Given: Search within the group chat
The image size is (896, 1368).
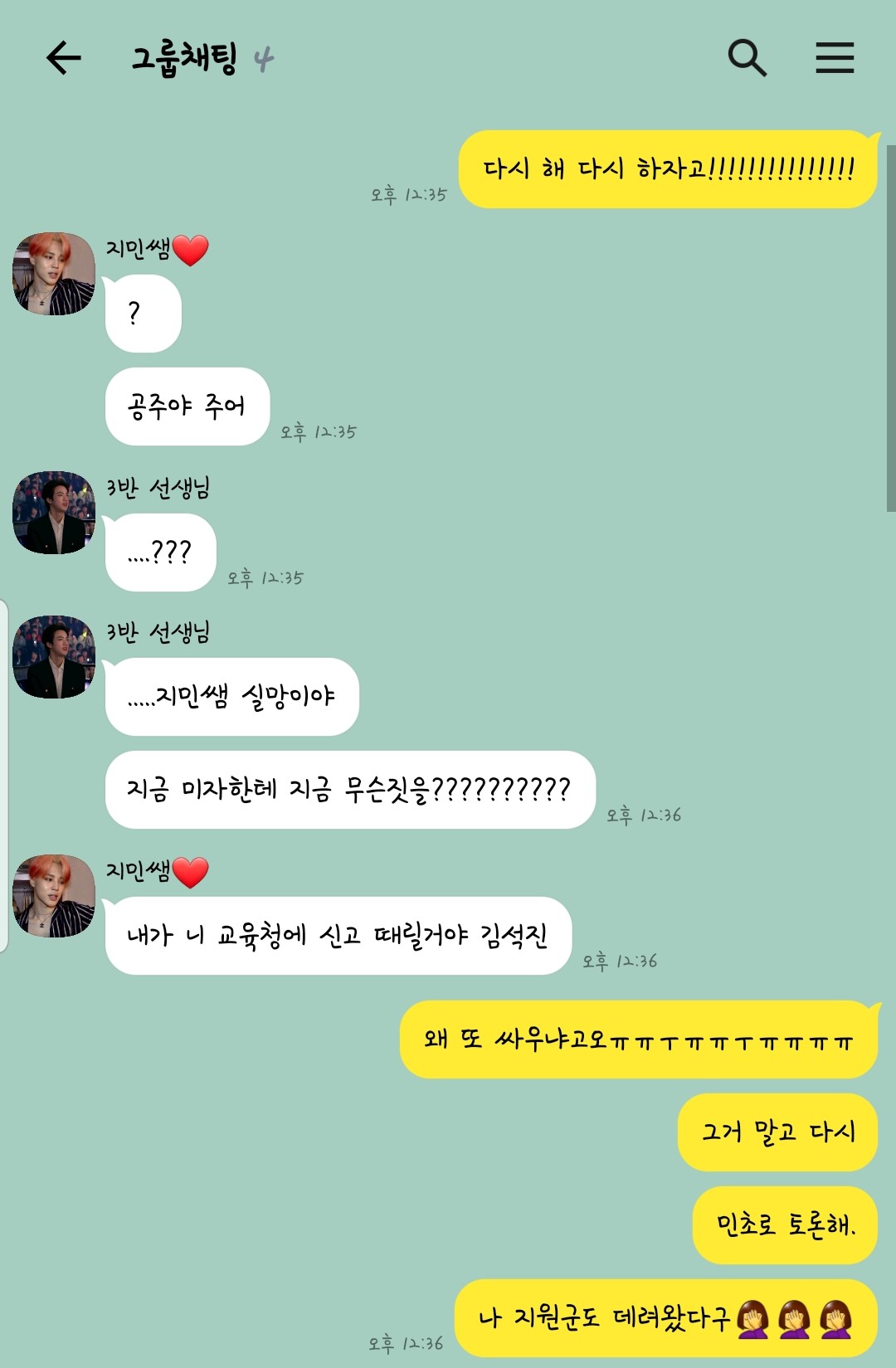Looking at the screenshot, I should tap(747, 58).
